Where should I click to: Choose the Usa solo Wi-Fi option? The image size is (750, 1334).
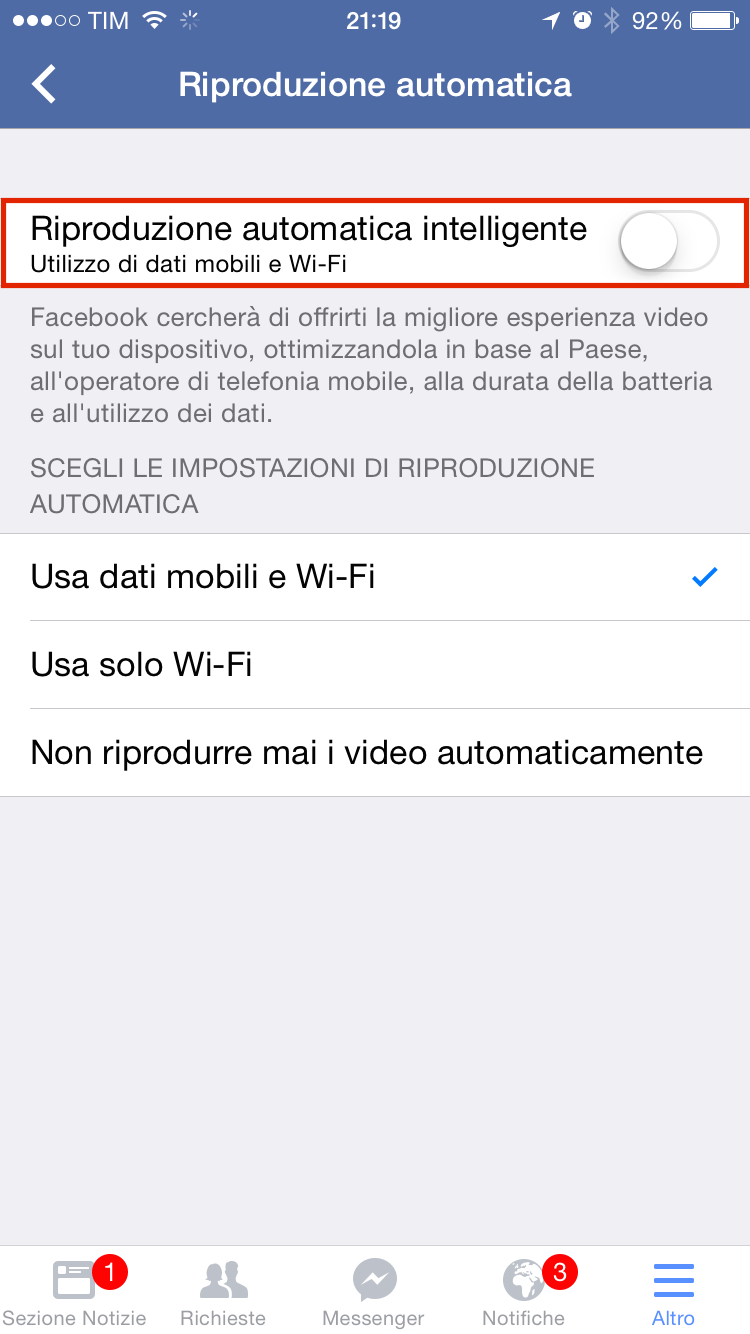(x=375, y=665)
